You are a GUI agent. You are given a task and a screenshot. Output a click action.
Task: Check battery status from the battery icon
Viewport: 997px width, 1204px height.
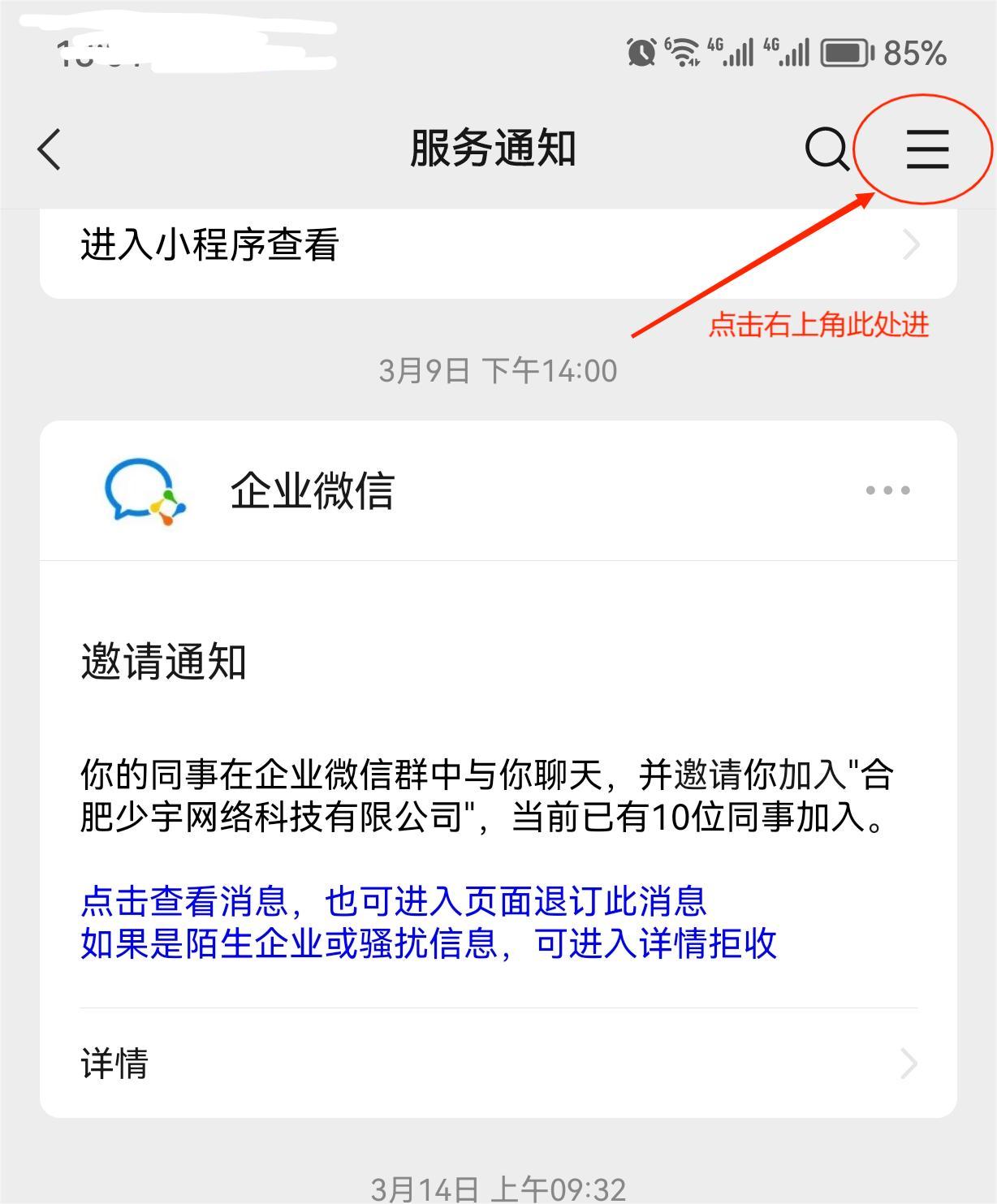[844, 54]
